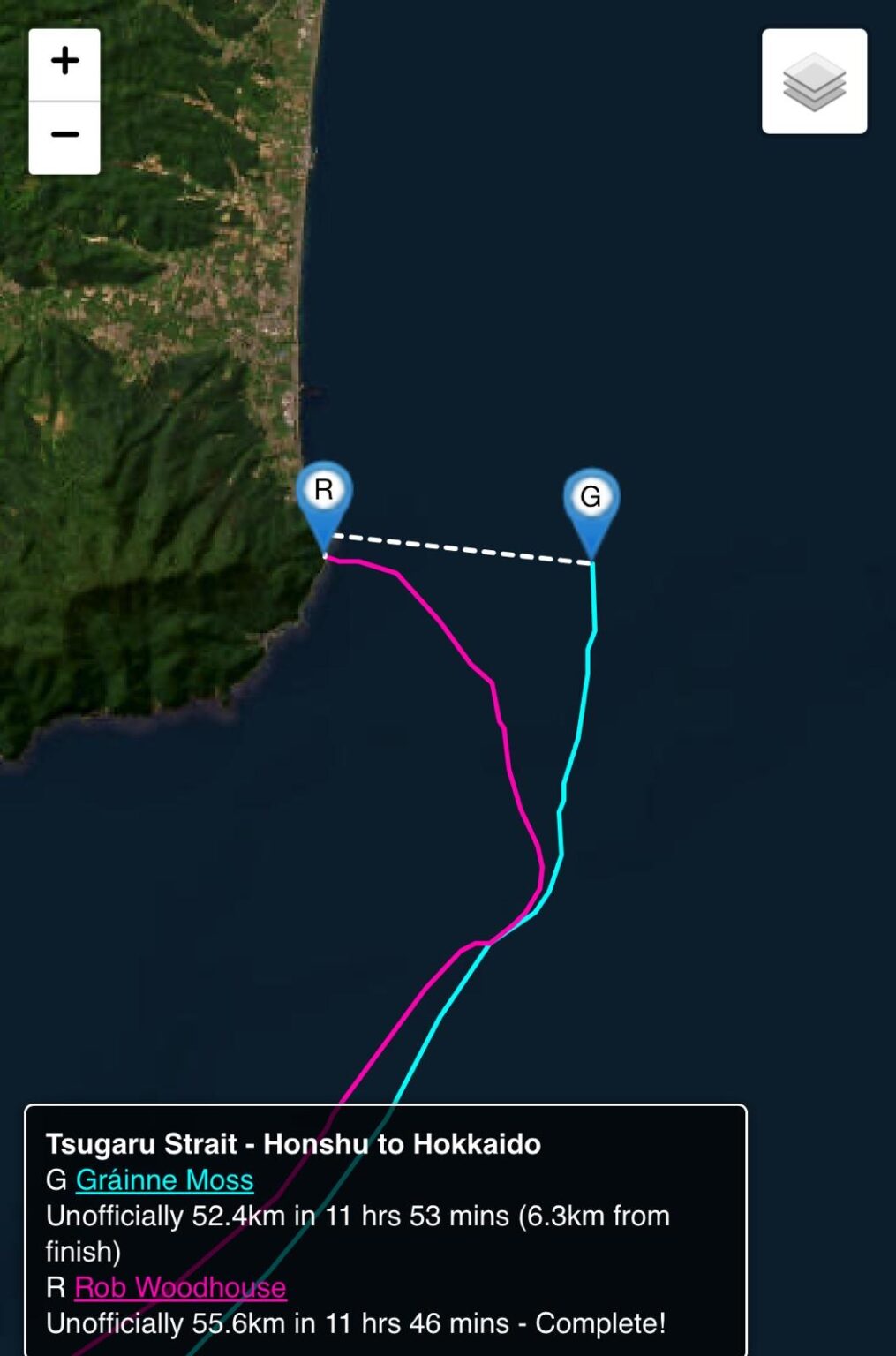Toggle satellite view via the layers control

coord(813,82)
